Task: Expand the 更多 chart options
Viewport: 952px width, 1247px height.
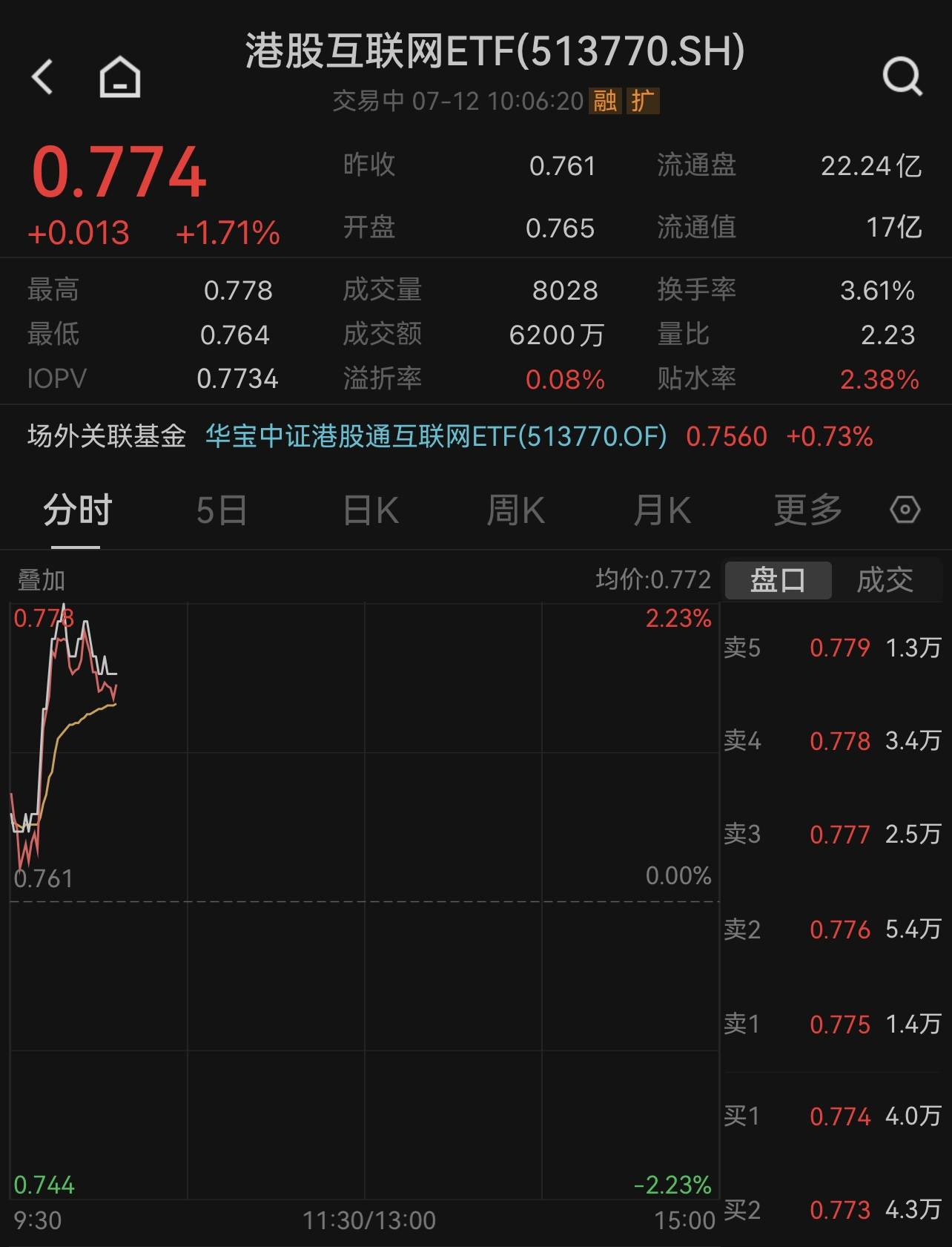Action: click(808, 510)
